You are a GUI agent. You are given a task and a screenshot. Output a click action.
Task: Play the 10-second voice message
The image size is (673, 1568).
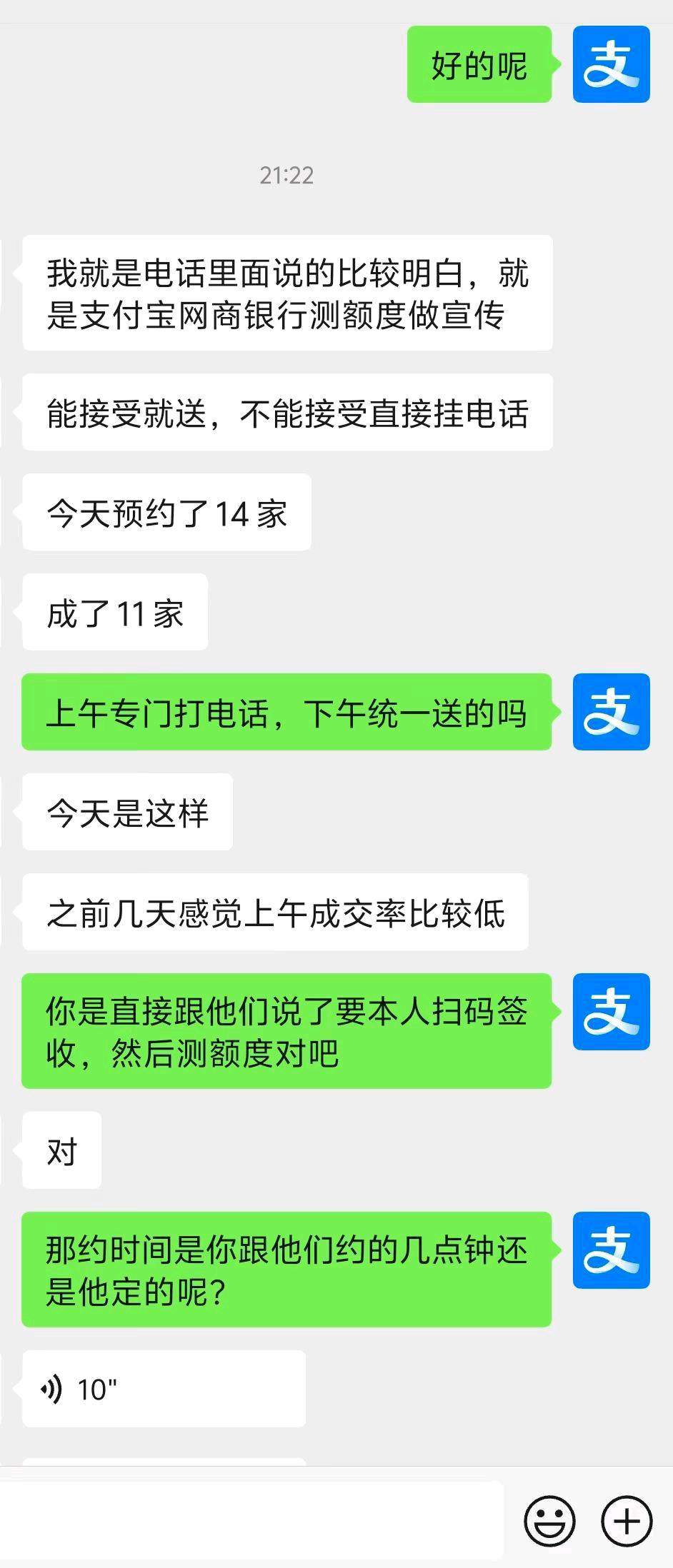click(164, 1386)
